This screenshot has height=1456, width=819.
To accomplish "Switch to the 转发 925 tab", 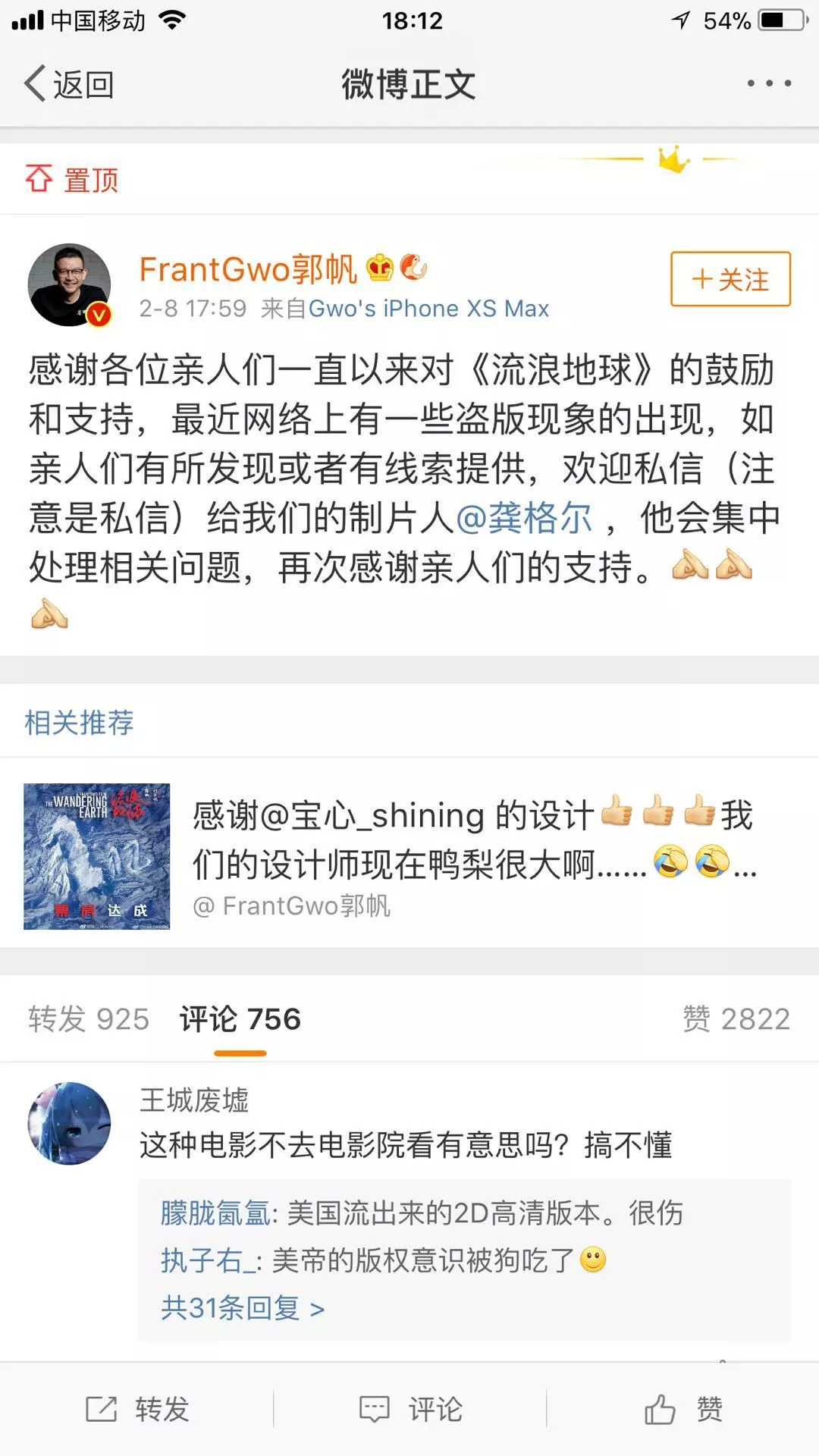I will click(89, 1018).
